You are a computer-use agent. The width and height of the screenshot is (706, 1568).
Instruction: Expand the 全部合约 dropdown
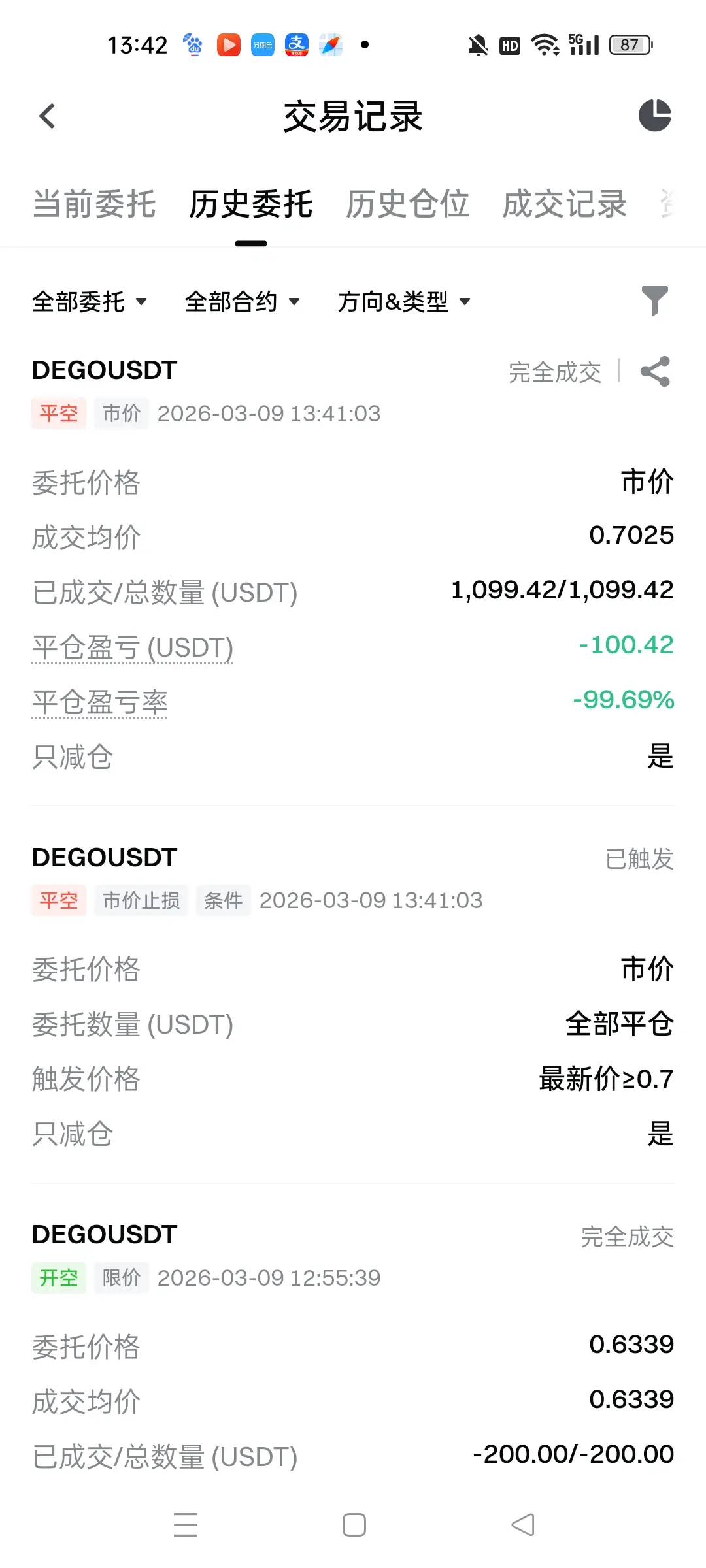click(242, 302)
